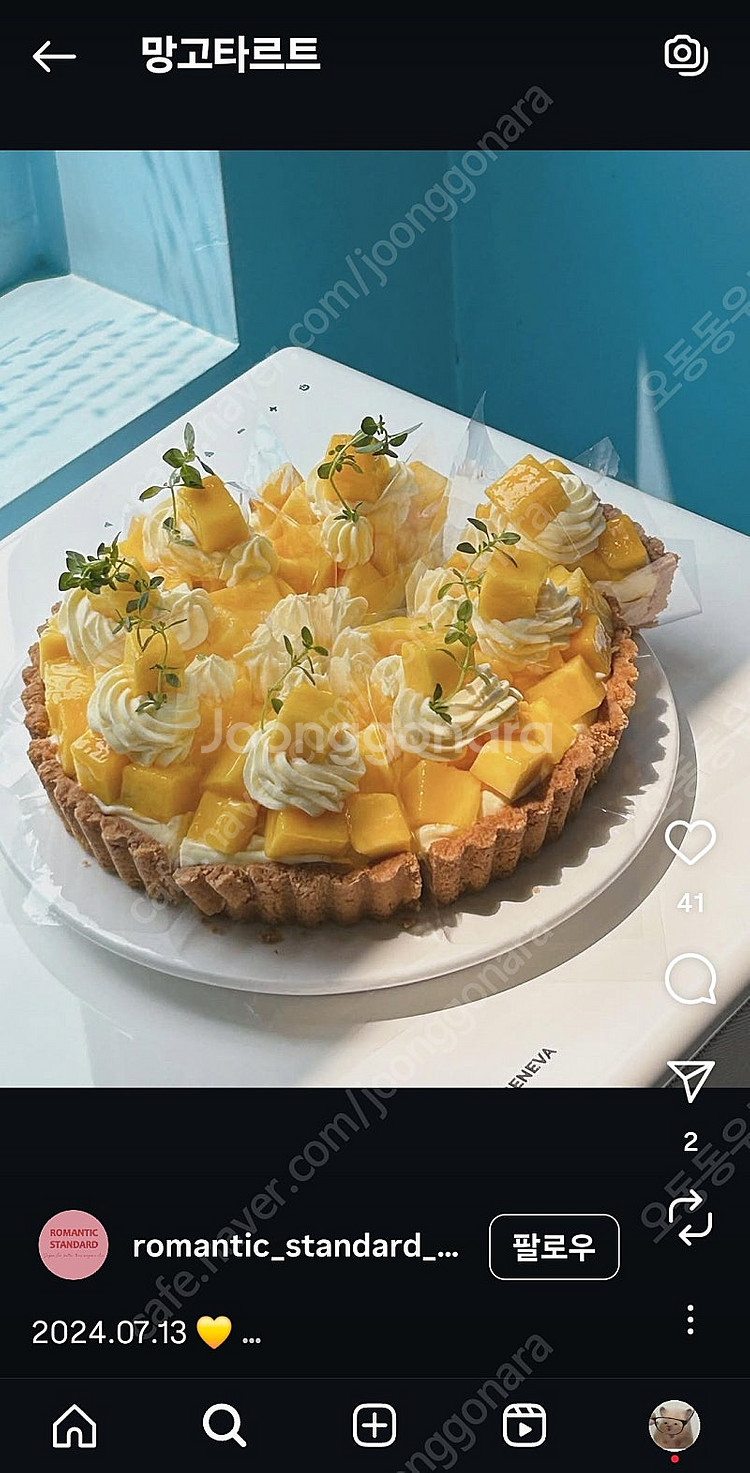750x1473 pixels.
Task: Repost this reel
Action: tap(690, 1217)
